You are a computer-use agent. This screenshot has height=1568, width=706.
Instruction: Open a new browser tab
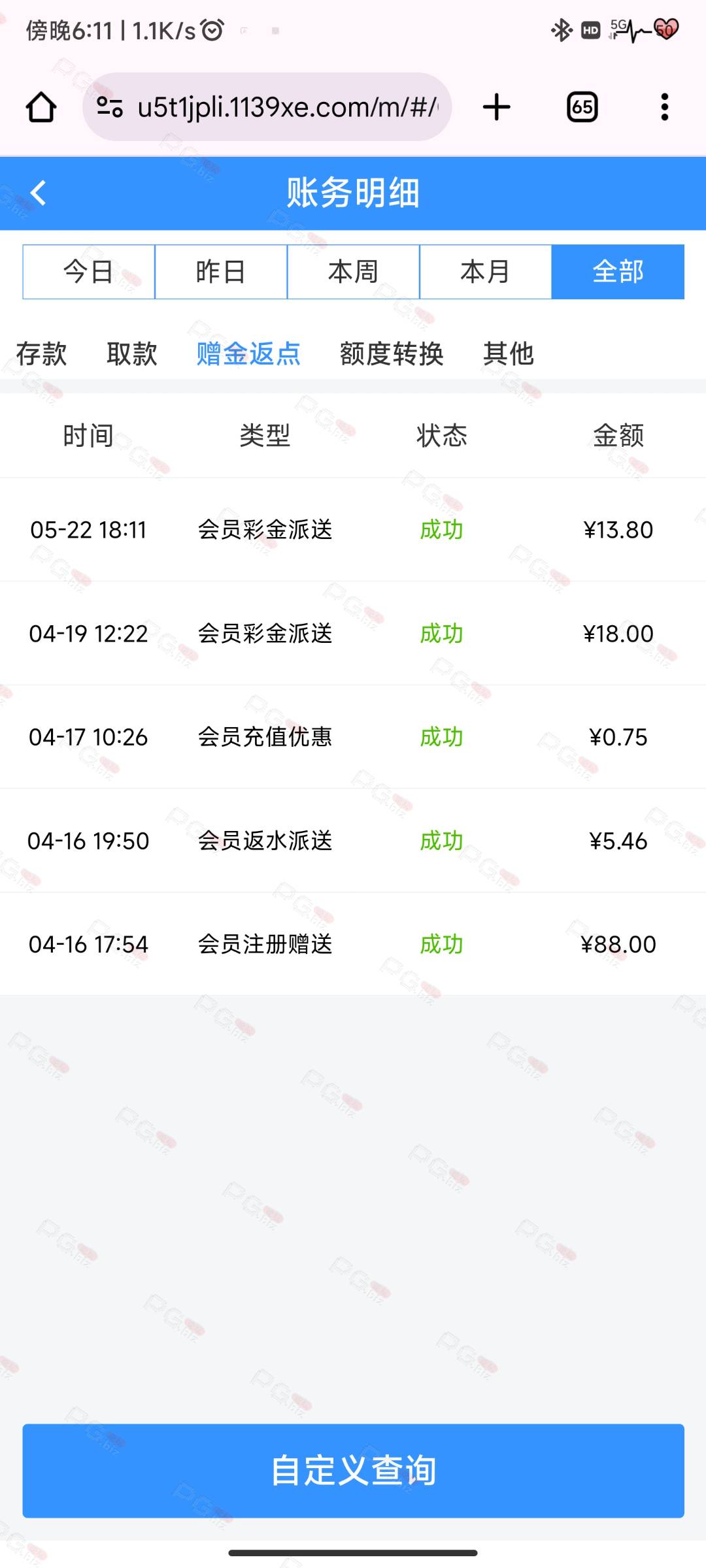pos(497,107)
